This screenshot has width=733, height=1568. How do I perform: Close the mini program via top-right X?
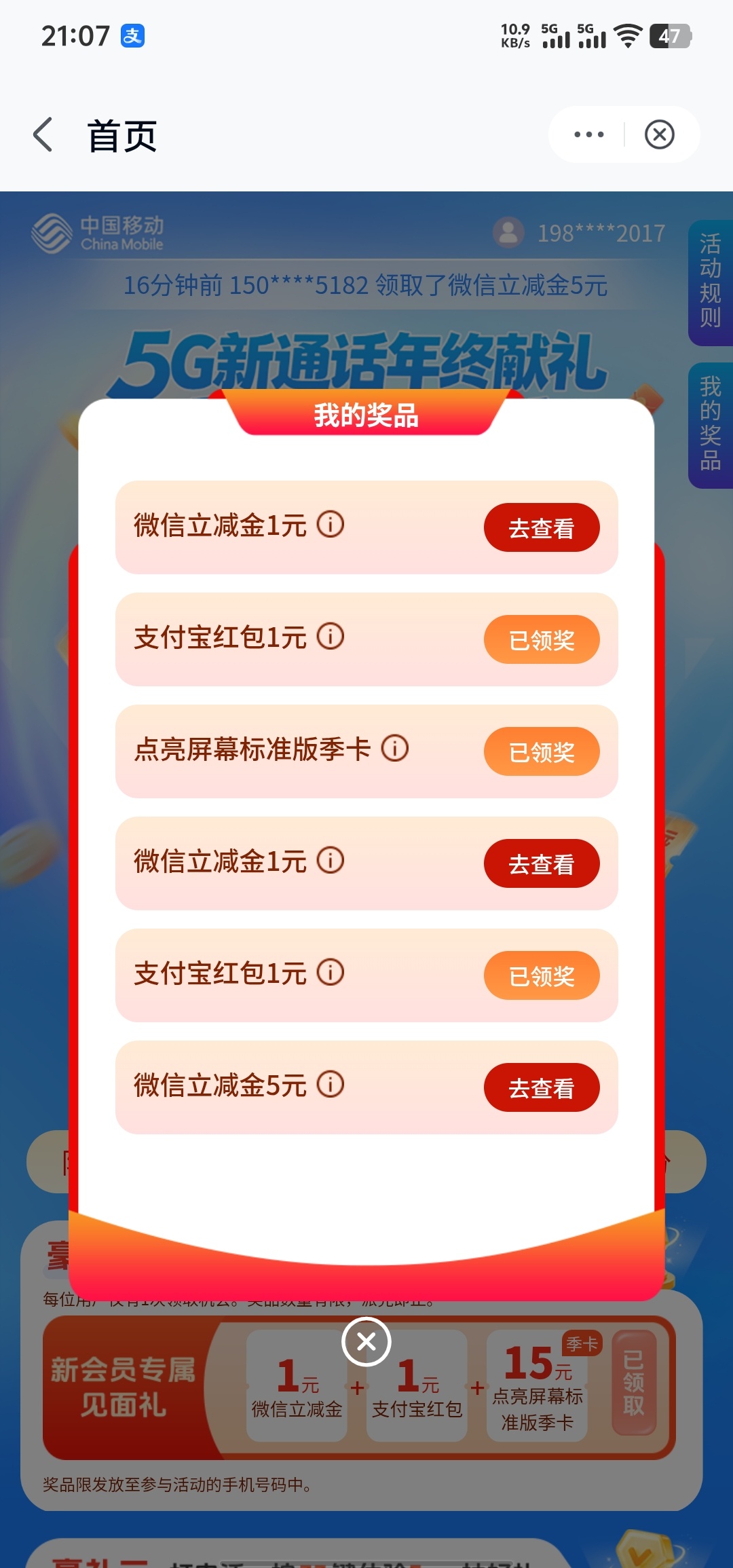(x=659, y=134)
